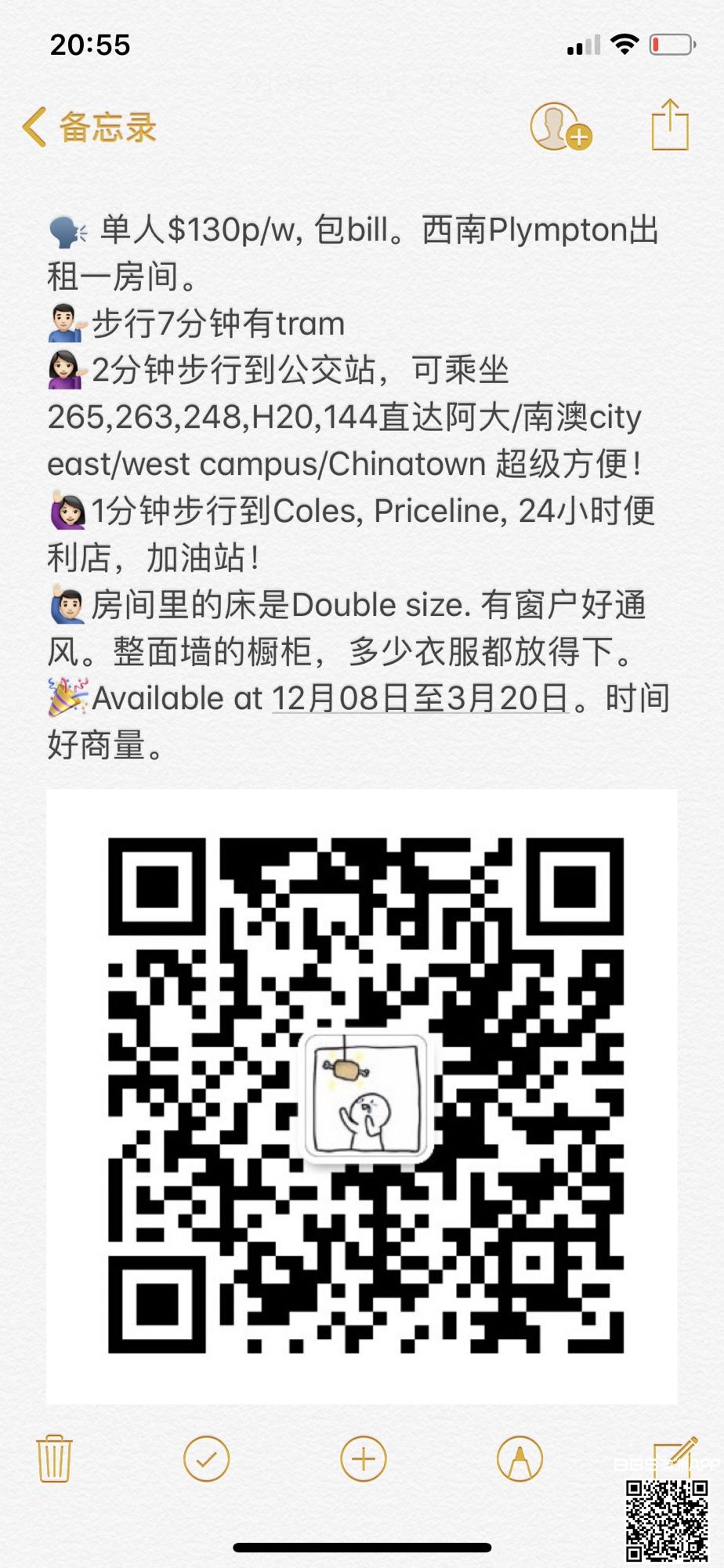The width and height of the screenshot is (724, 1568).
Task: Compose a new note
Action: pos(674,1458)
